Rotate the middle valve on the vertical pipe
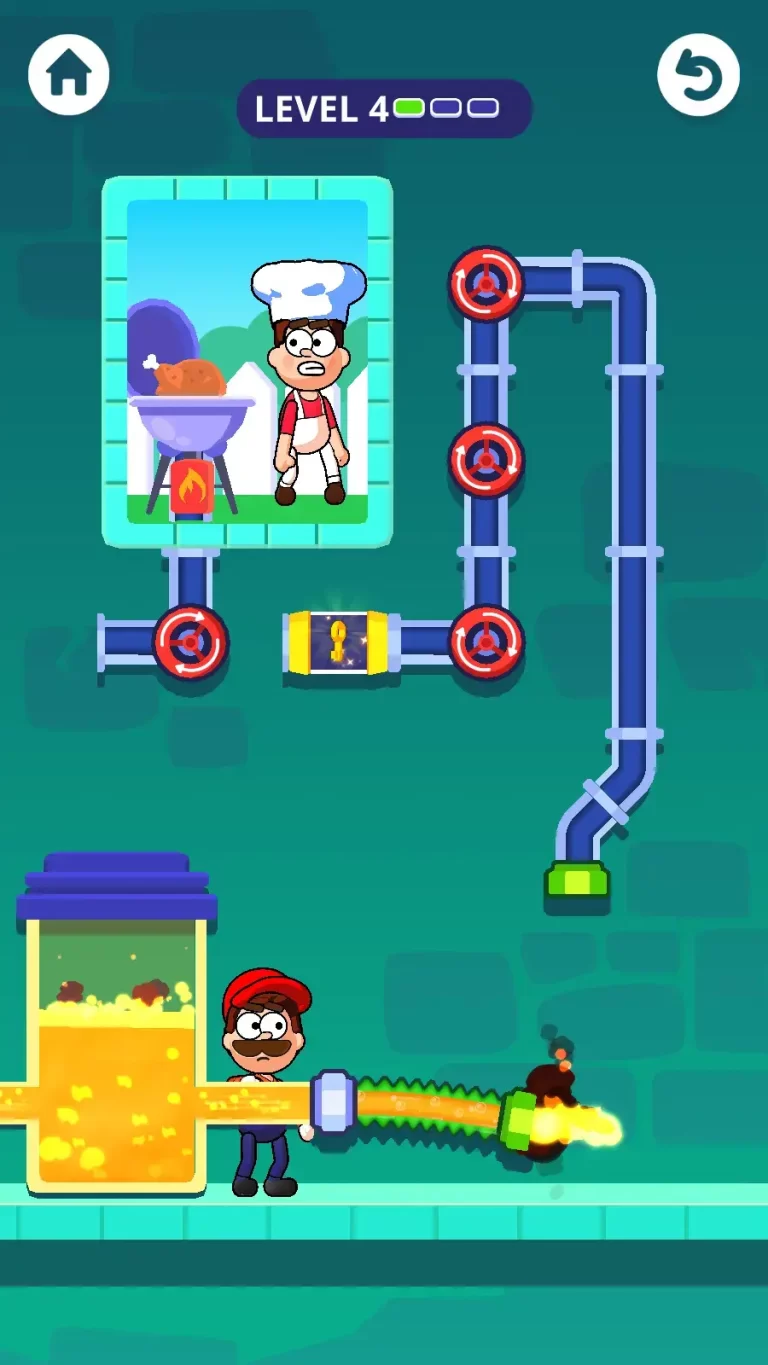 point(486,460)
